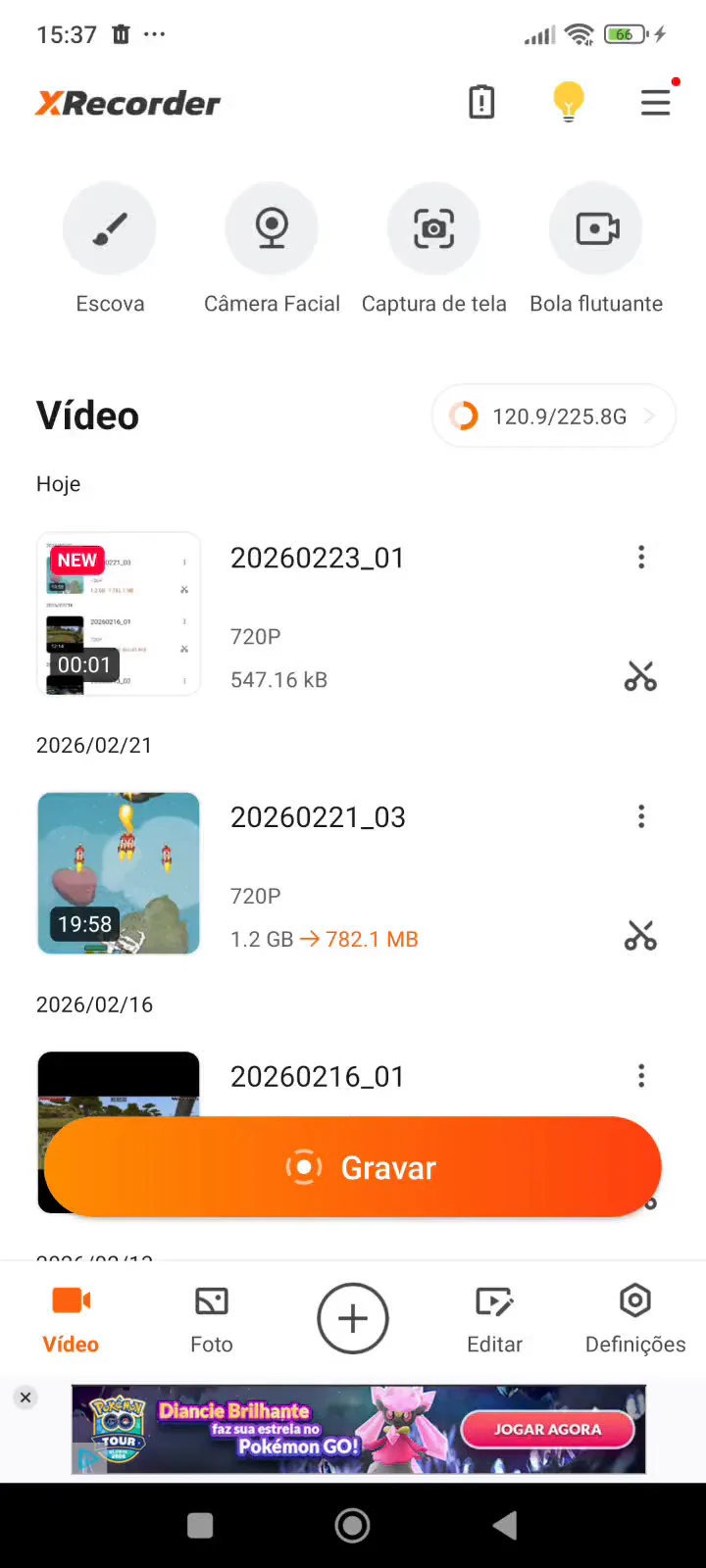Select Captura de tela
The image size is (706, 1568).
(x=433, y=228)
